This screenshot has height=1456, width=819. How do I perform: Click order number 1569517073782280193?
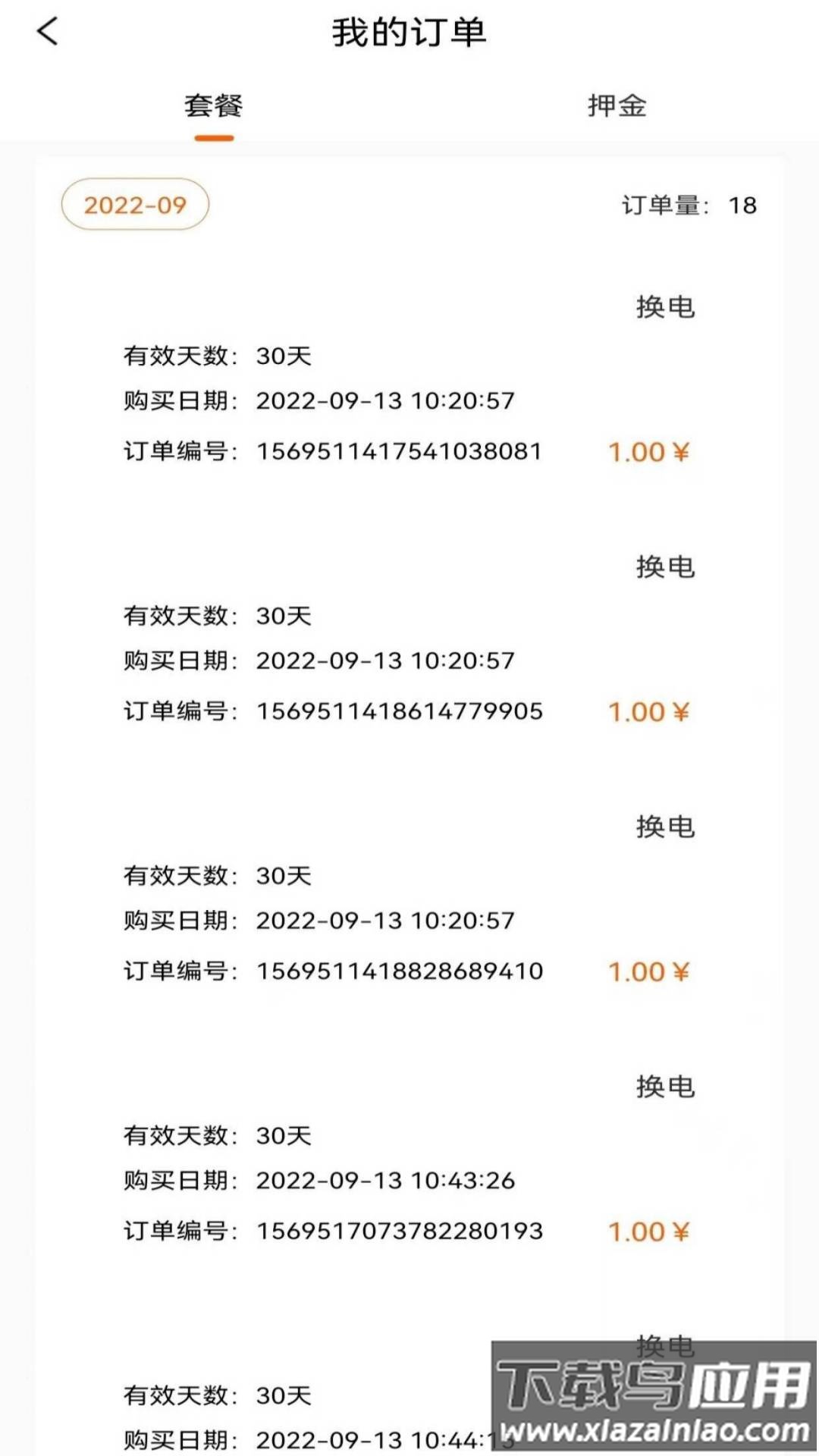(x=397, y=1231)
